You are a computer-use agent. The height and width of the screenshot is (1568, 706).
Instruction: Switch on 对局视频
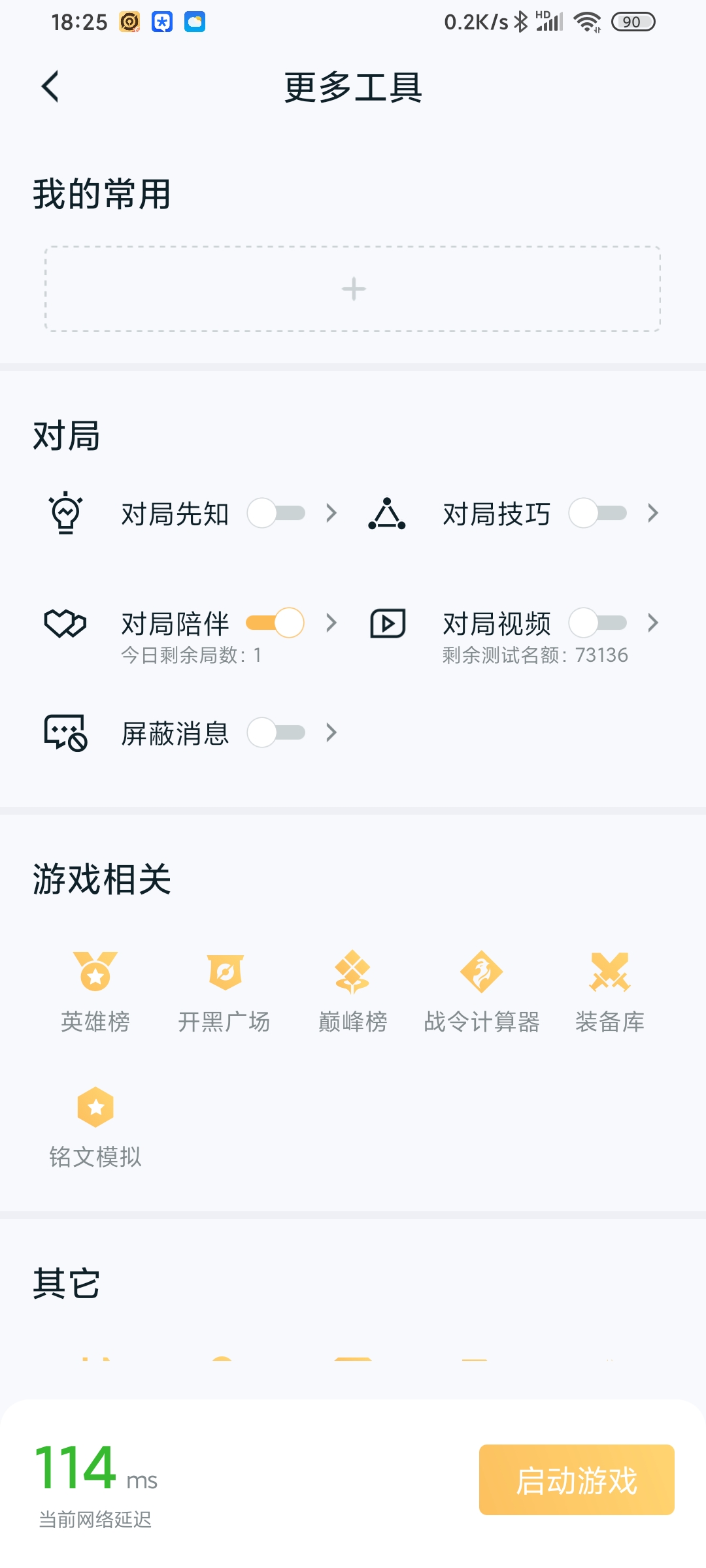pos(598,623)
